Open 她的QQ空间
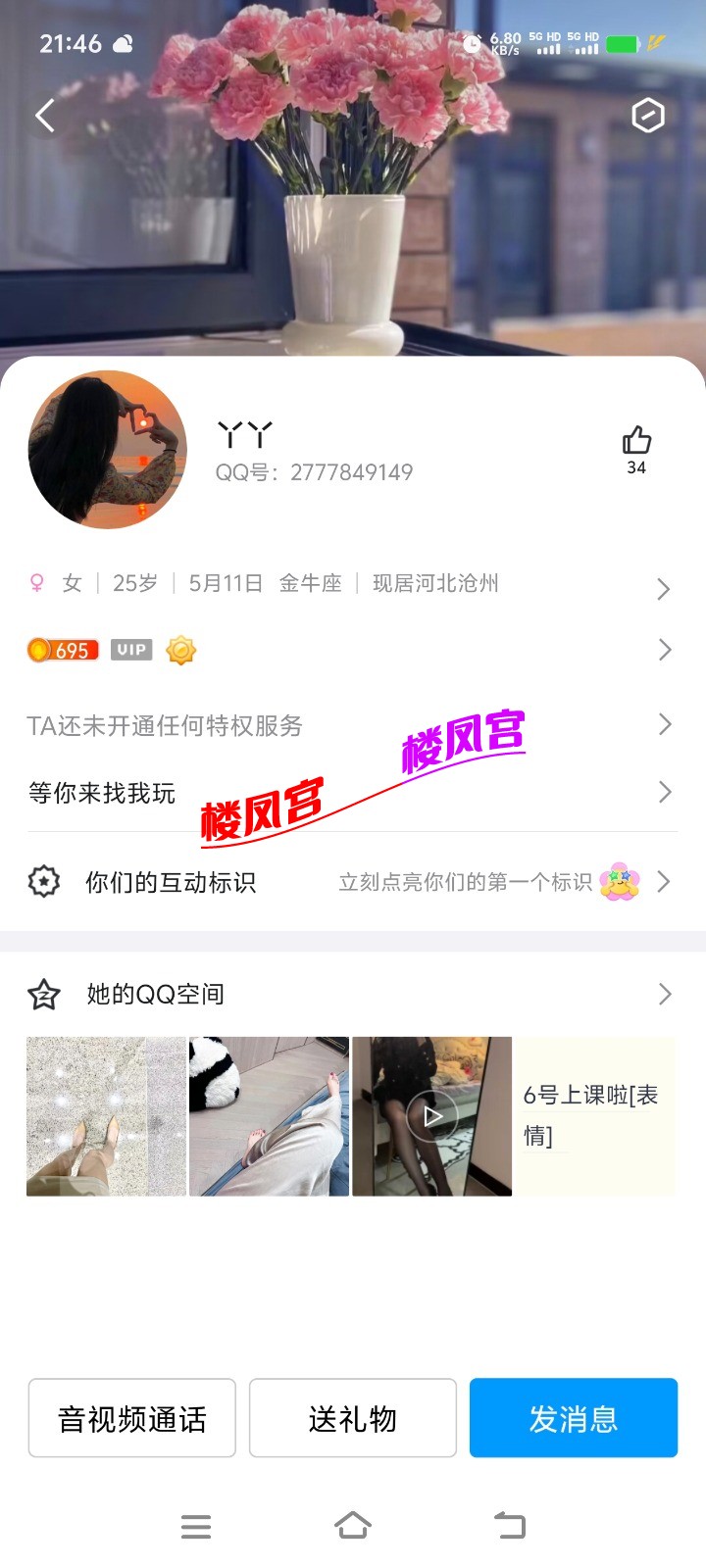Viewport: 706px width, 1568px height. point(351,994)
